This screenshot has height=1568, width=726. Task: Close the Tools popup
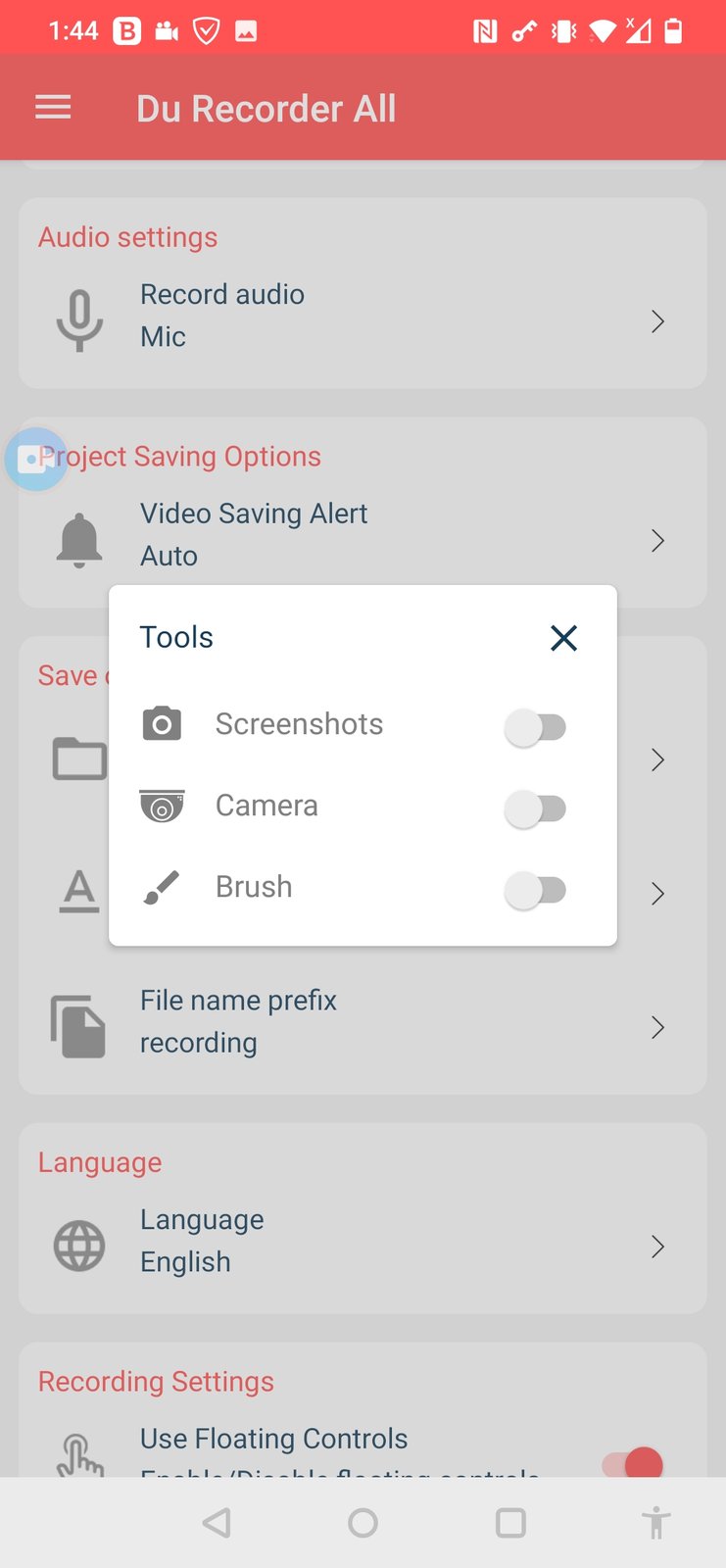(563, 638)
